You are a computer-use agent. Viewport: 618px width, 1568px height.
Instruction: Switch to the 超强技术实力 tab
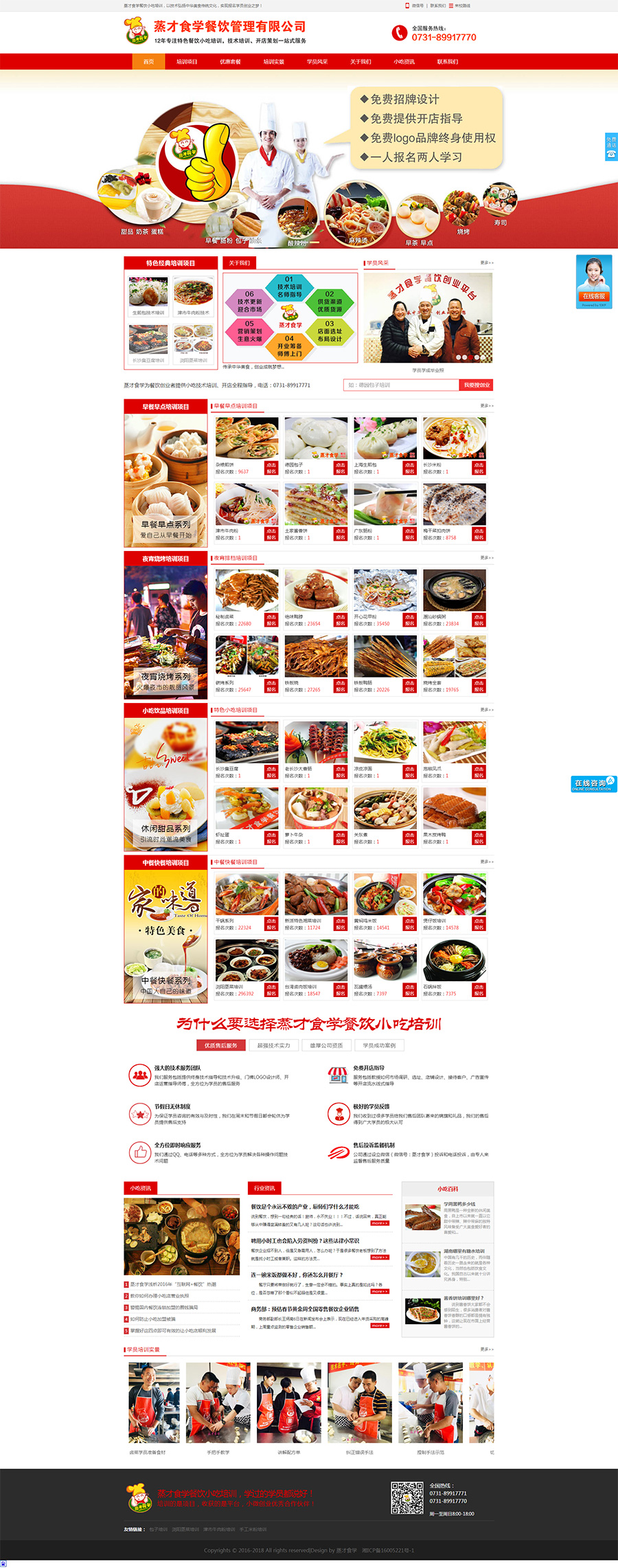[274, 1045]
